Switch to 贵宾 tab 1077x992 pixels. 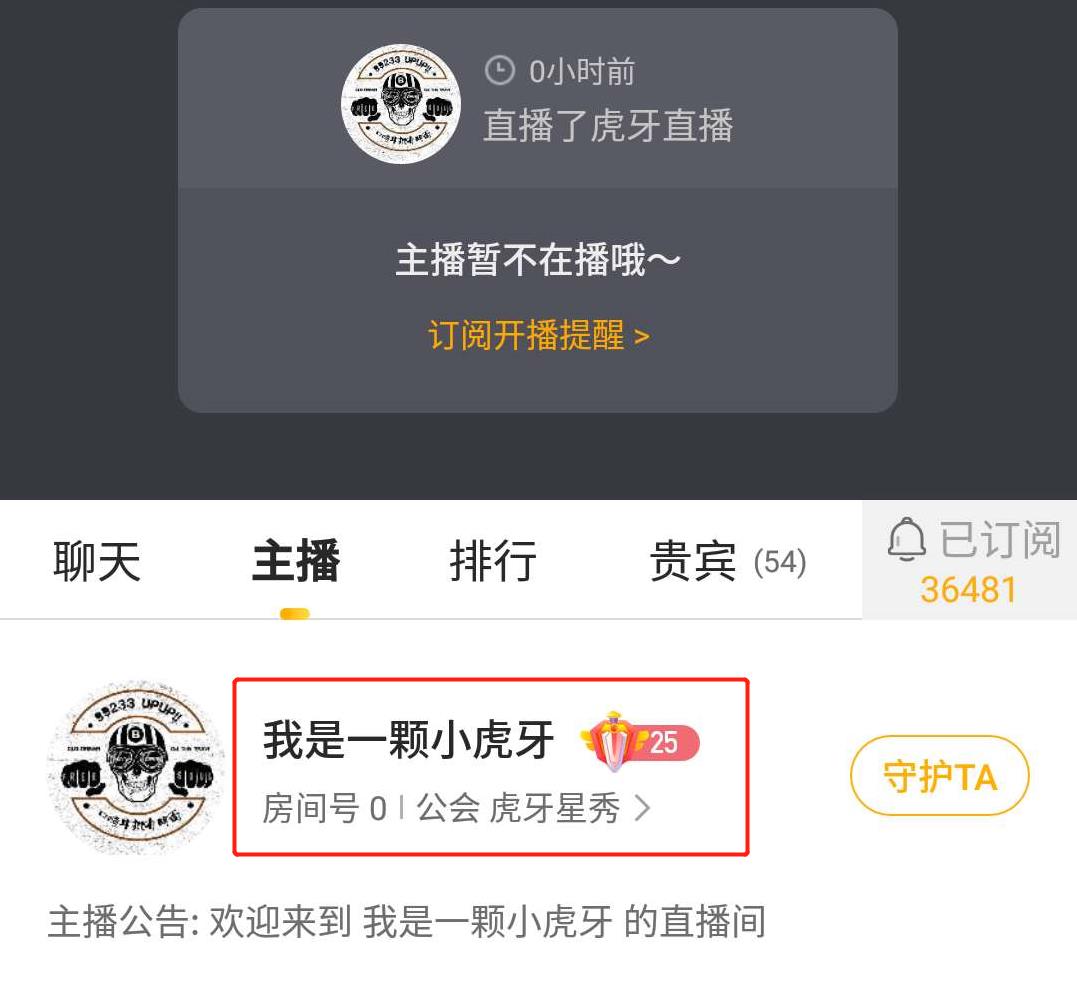click(727, 561)
